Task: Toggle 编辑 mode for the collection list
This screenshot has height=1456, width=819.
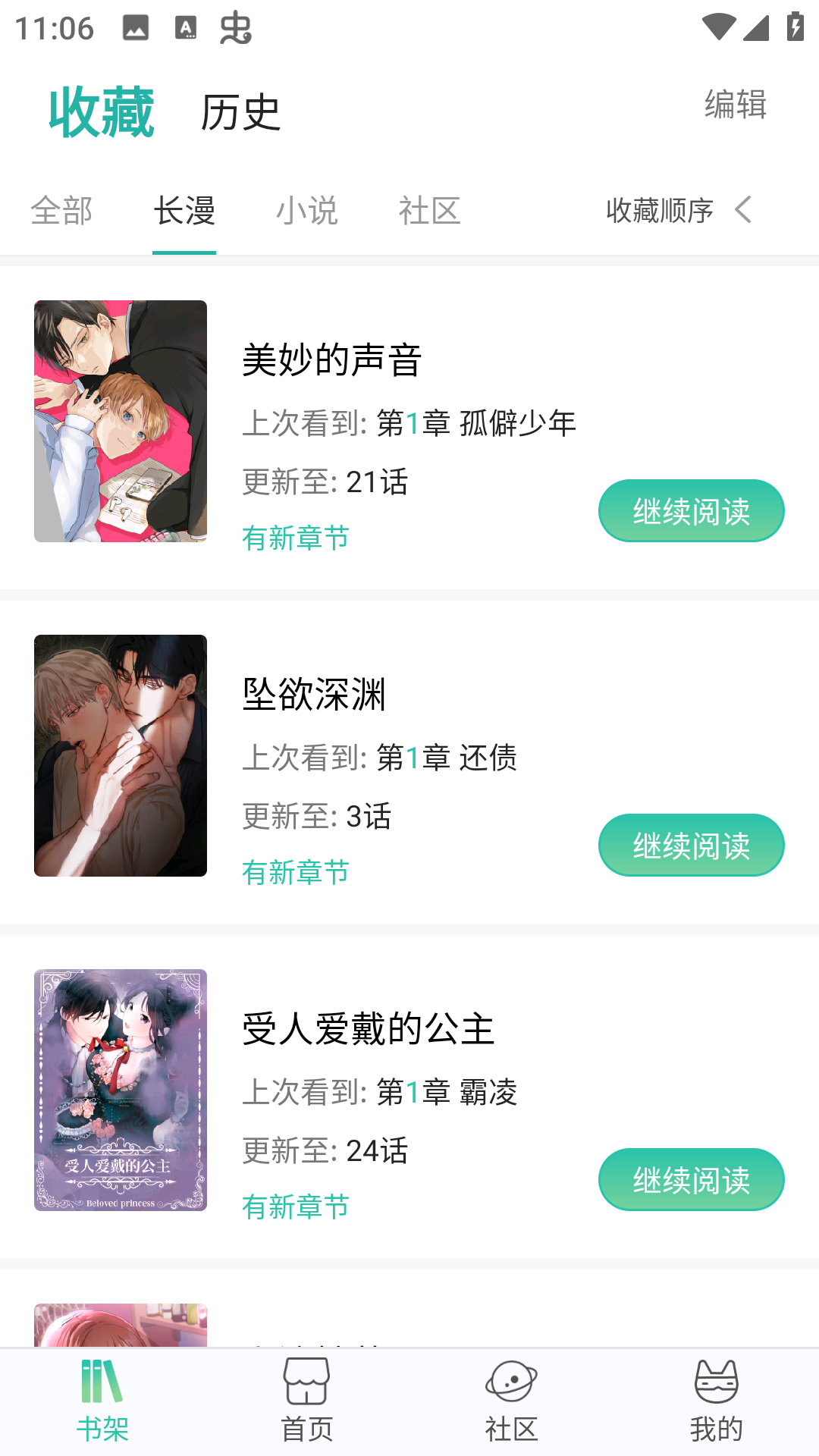Action: point(734,106)
